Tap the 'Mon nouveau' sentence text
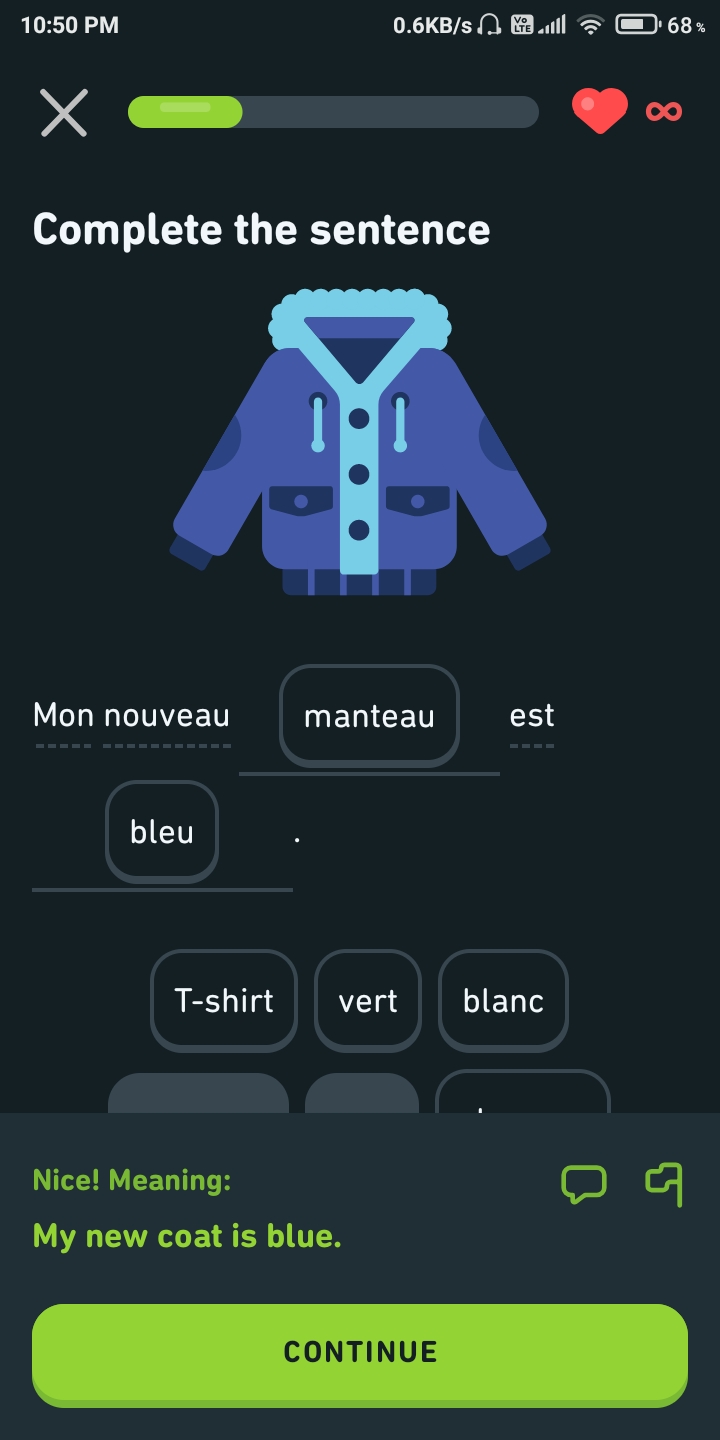 coord(131,715)
